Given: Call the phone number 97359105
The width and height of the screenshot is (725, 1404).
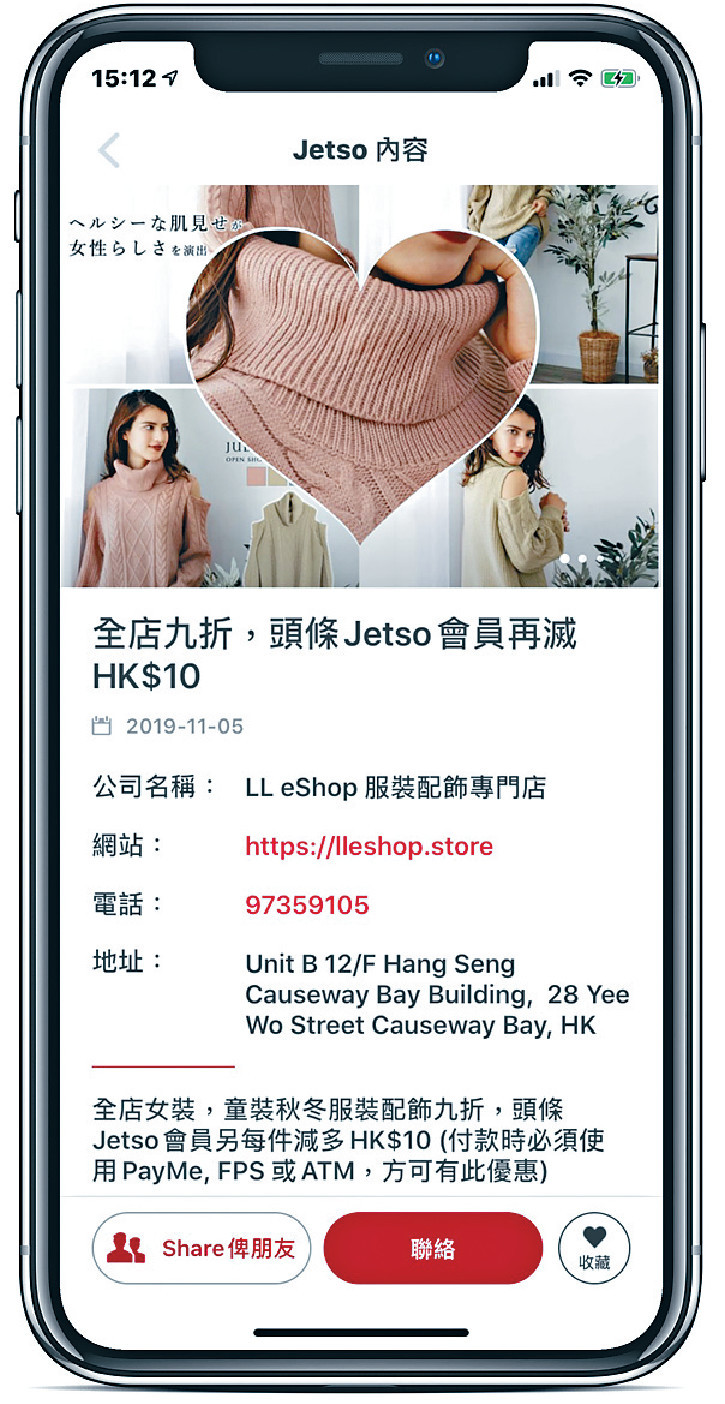Looking at the screenshot, I should 307,906.
